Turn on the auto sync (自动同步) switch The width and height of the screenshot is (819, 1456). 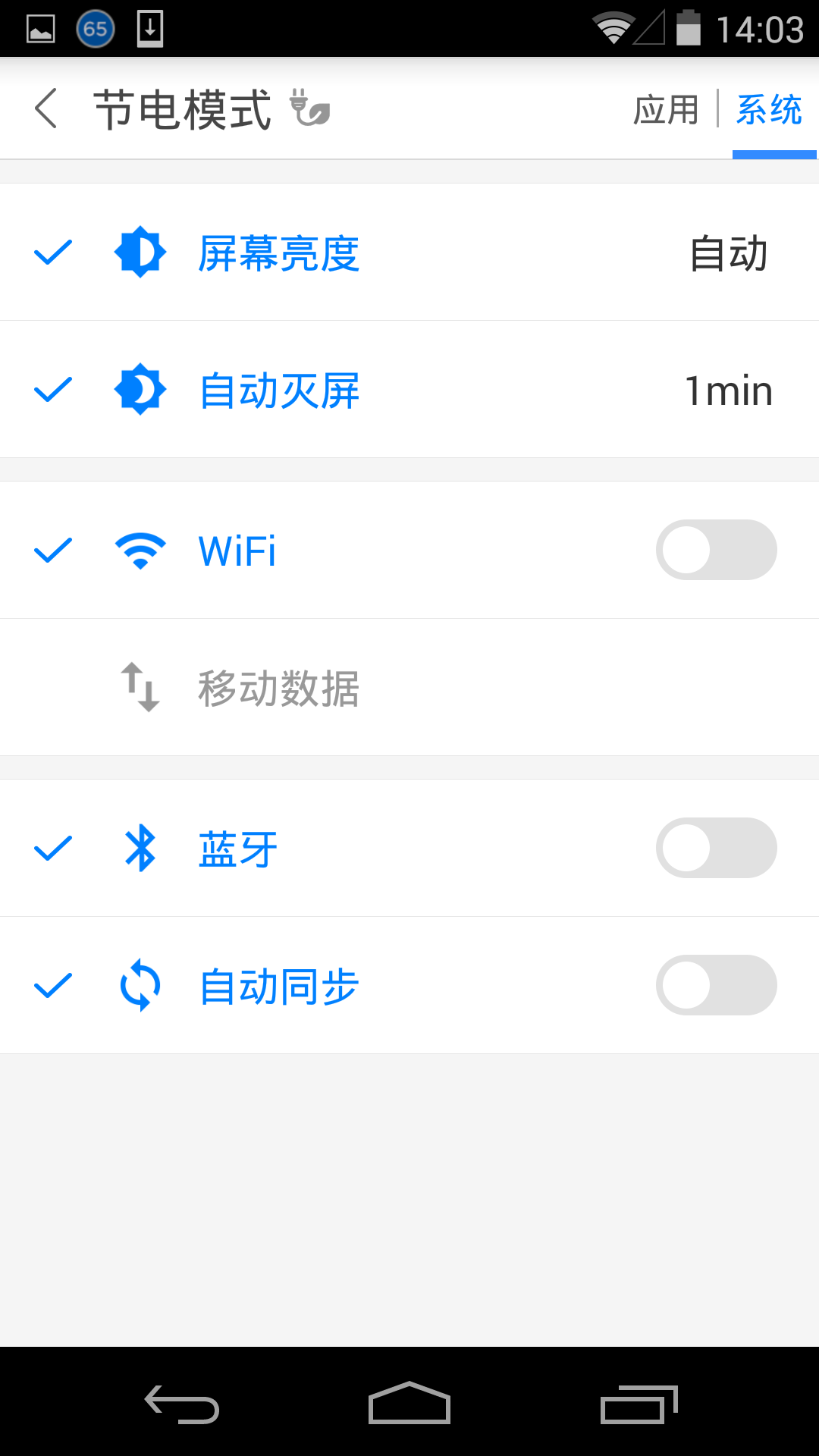[x=716, y=984]
